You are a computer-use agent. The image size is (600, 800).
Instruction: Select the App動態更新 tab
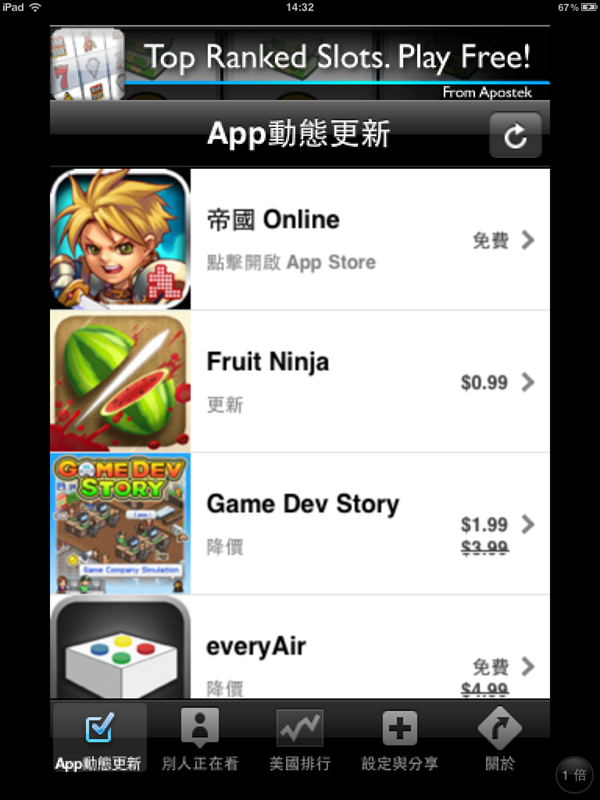click(x=99, y=739)
